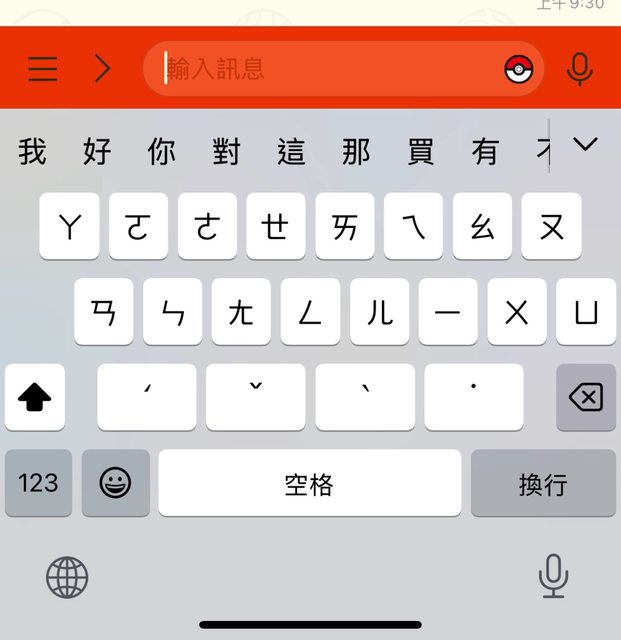The height and width of the screenshot is (640, 621).
Task: Hit the 換行 return key
Action: 543,483
